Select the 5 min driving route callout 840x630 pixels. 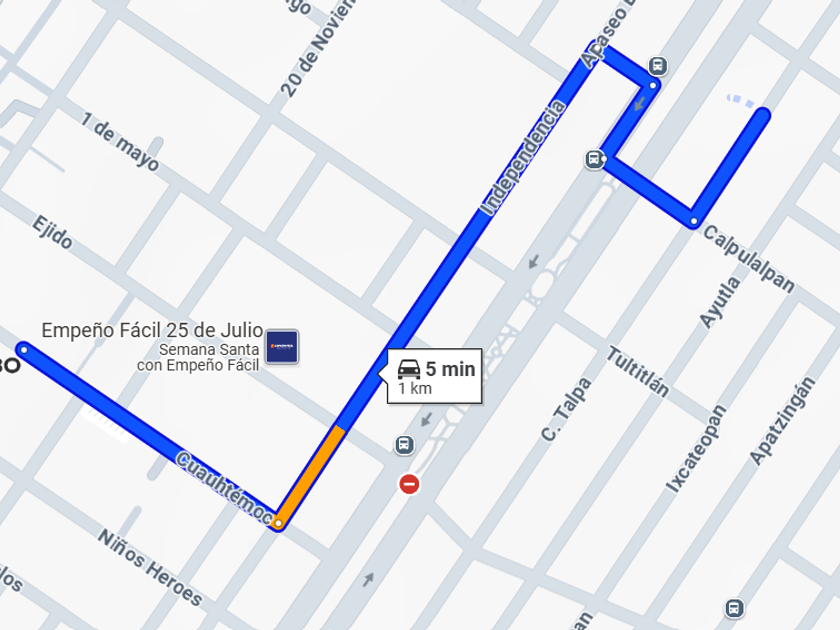(435, 376)
